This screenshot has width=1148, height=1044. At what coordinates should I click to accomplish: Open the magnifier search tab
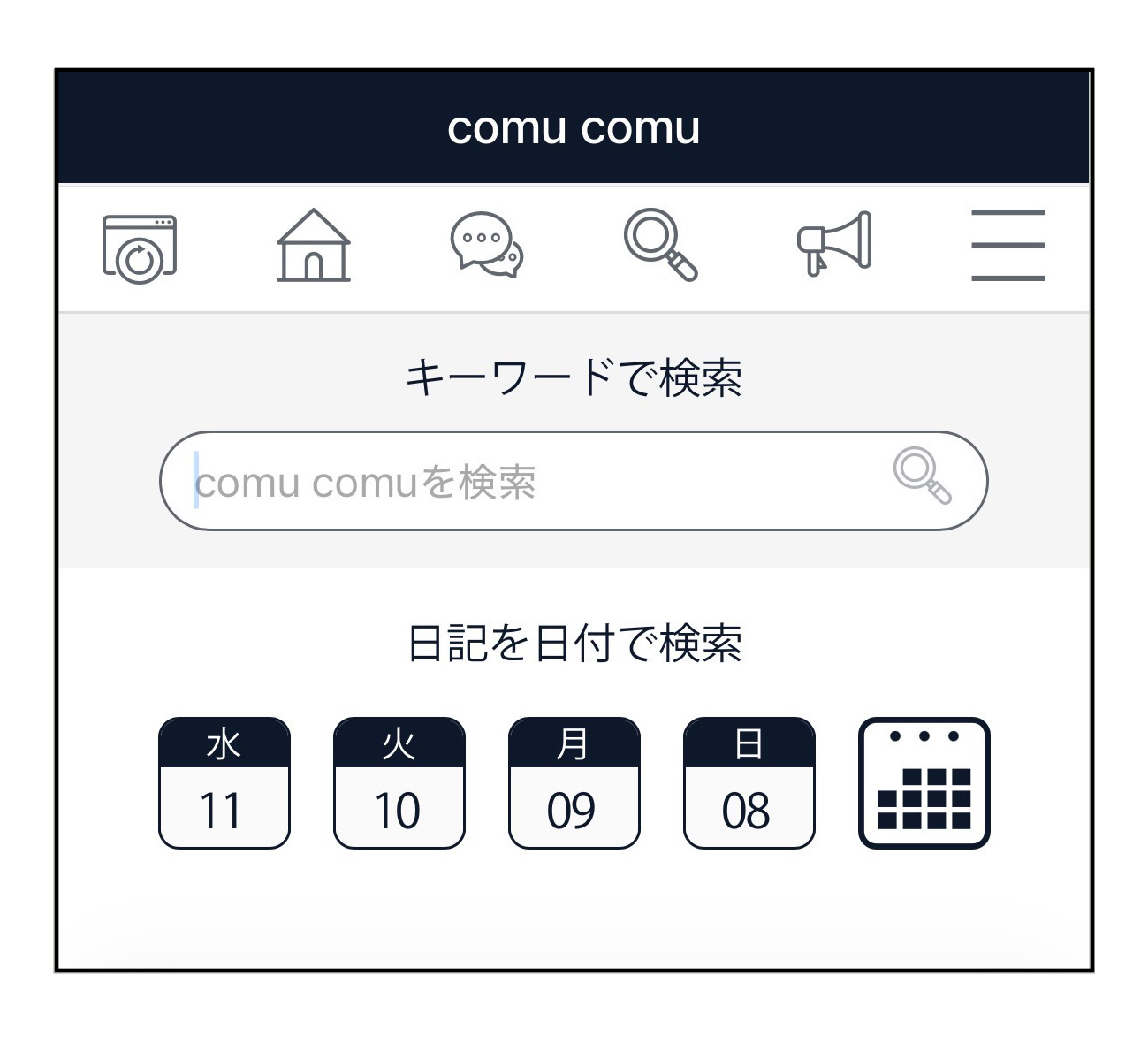(660, 245)
